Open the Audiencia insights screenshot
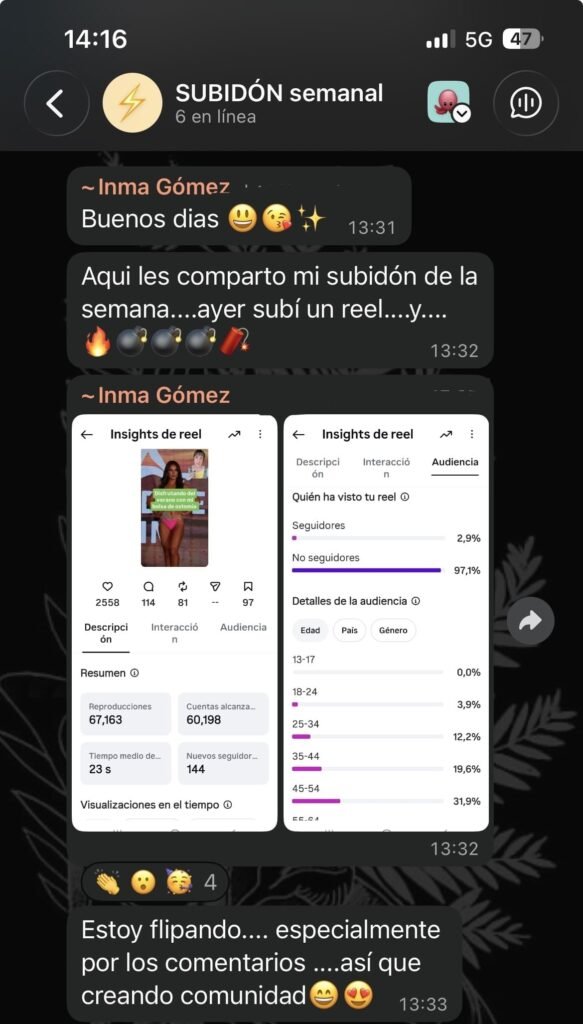This screenshot has height=1024, width=583. tap(386, 623)
